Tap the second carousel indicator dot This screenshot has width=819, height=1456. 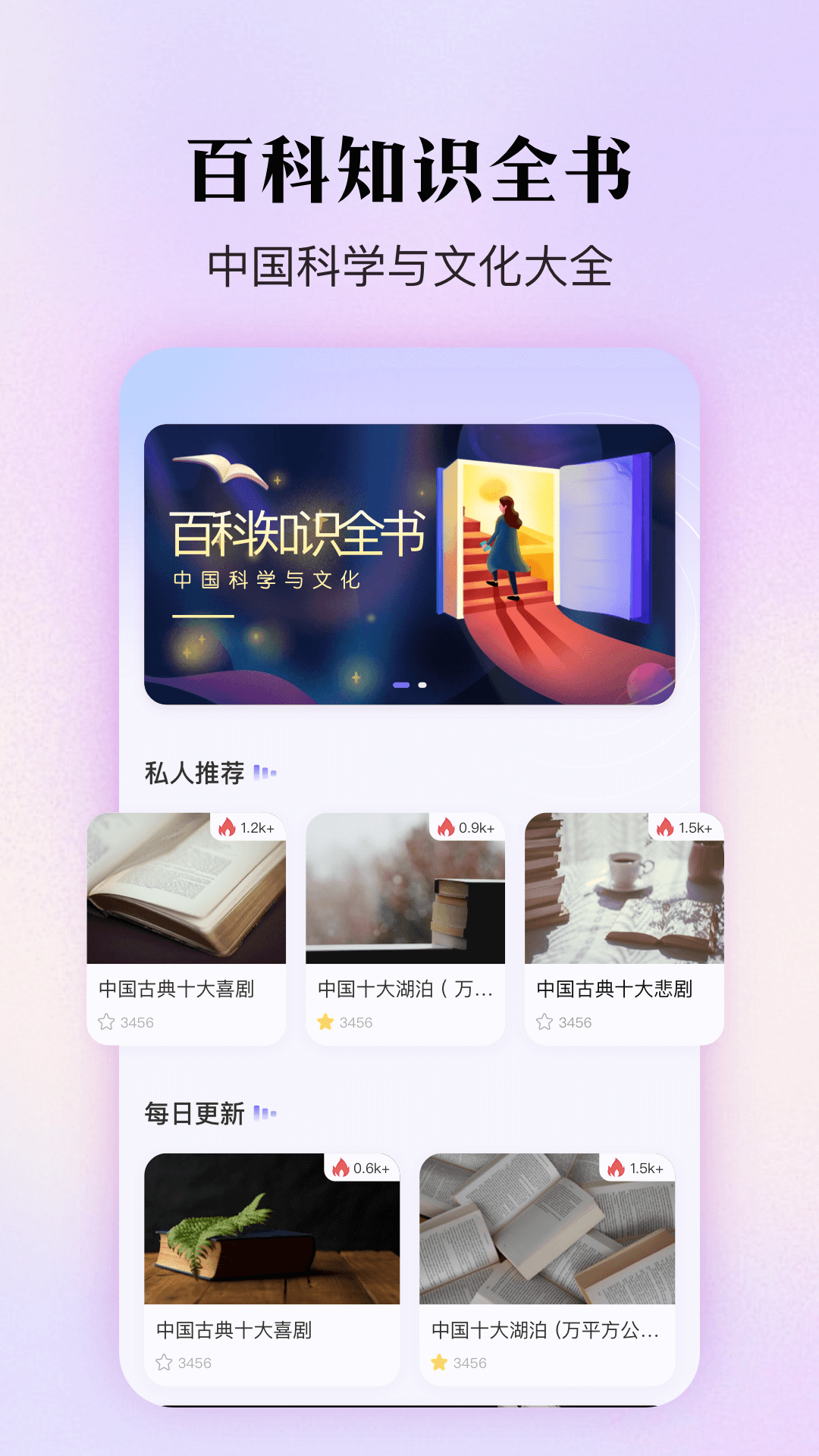(422, 685)
